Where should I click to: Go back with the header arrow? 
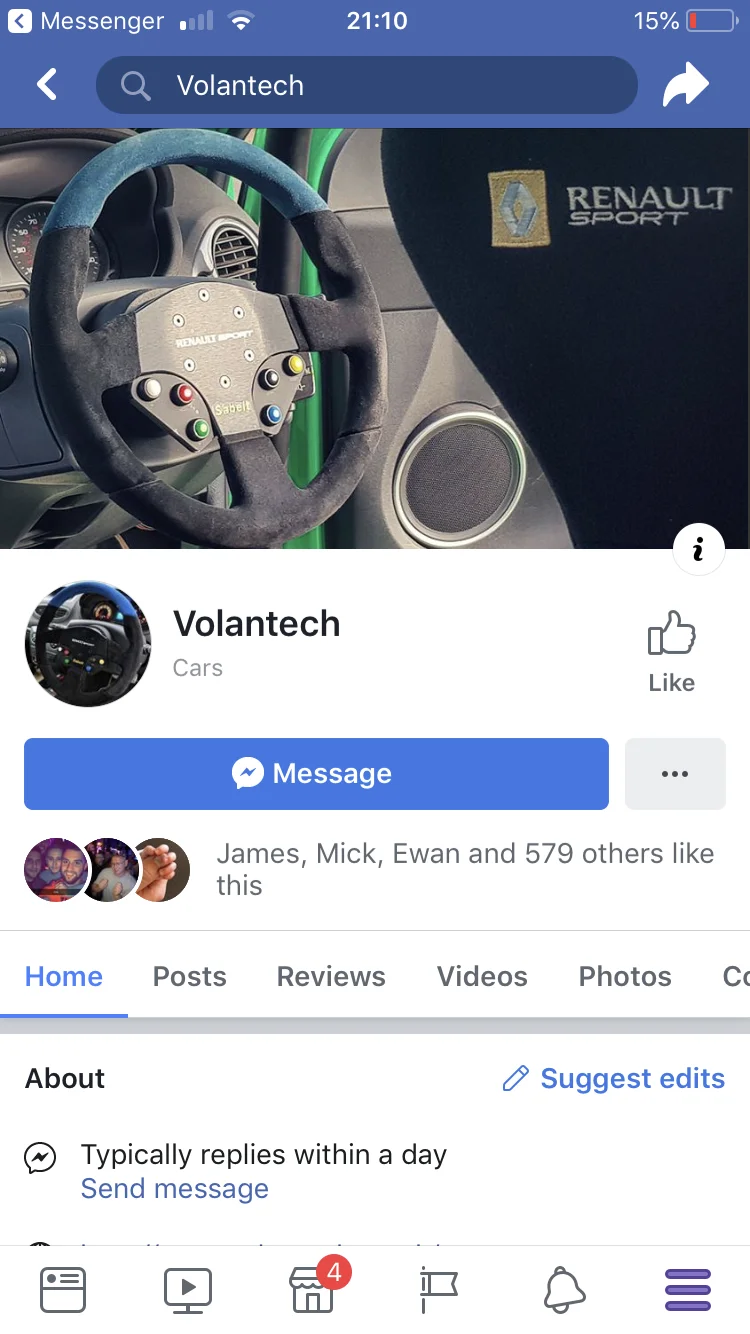point(47,85)
